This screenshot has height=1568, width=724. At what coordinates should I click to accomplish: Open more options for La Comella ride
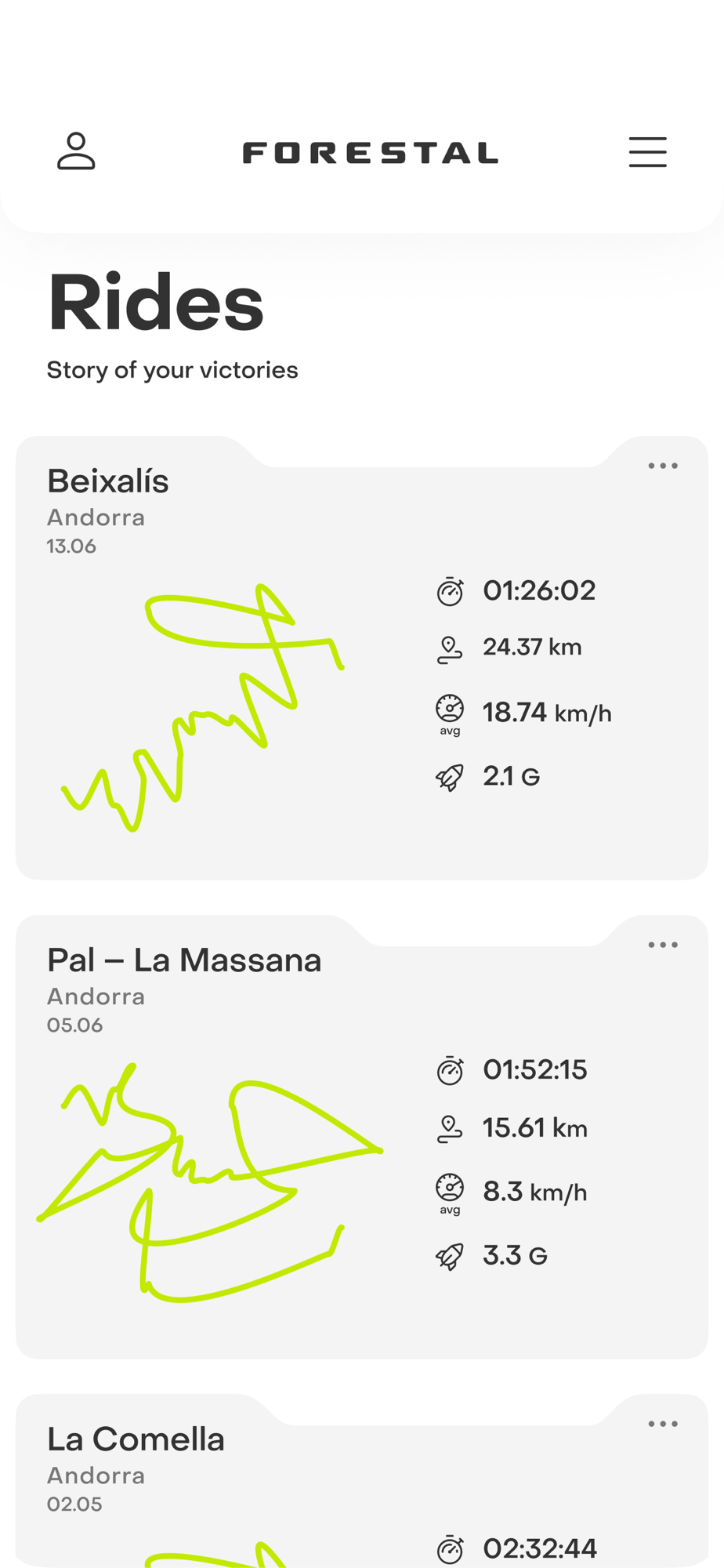click(x=662, y=1424)
